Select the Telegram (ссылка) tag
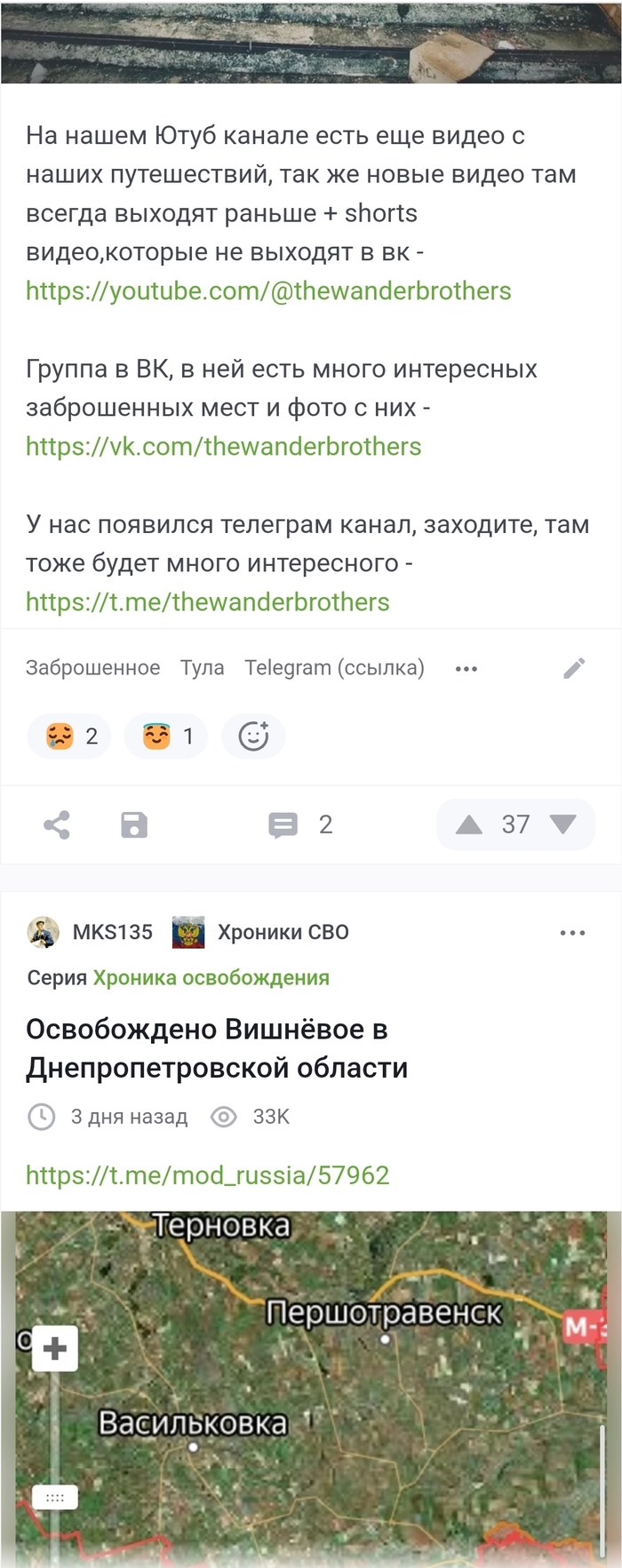This screenshot has width=622, height=1568. pyautogui.click(x=334, y=668)
